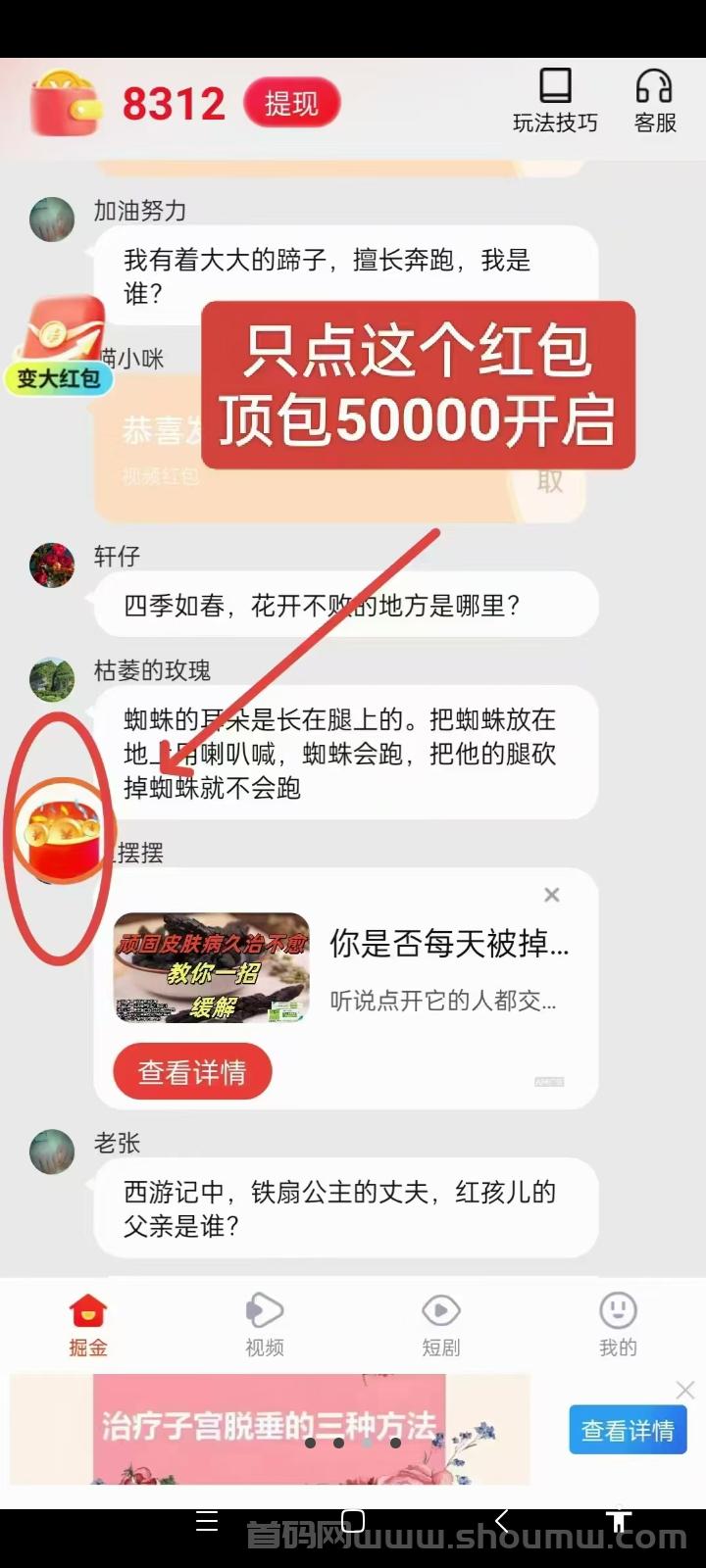This screenshot has width=706, height=1568.
Task: Tap the system back button
Action: (x=503, y=1520)
